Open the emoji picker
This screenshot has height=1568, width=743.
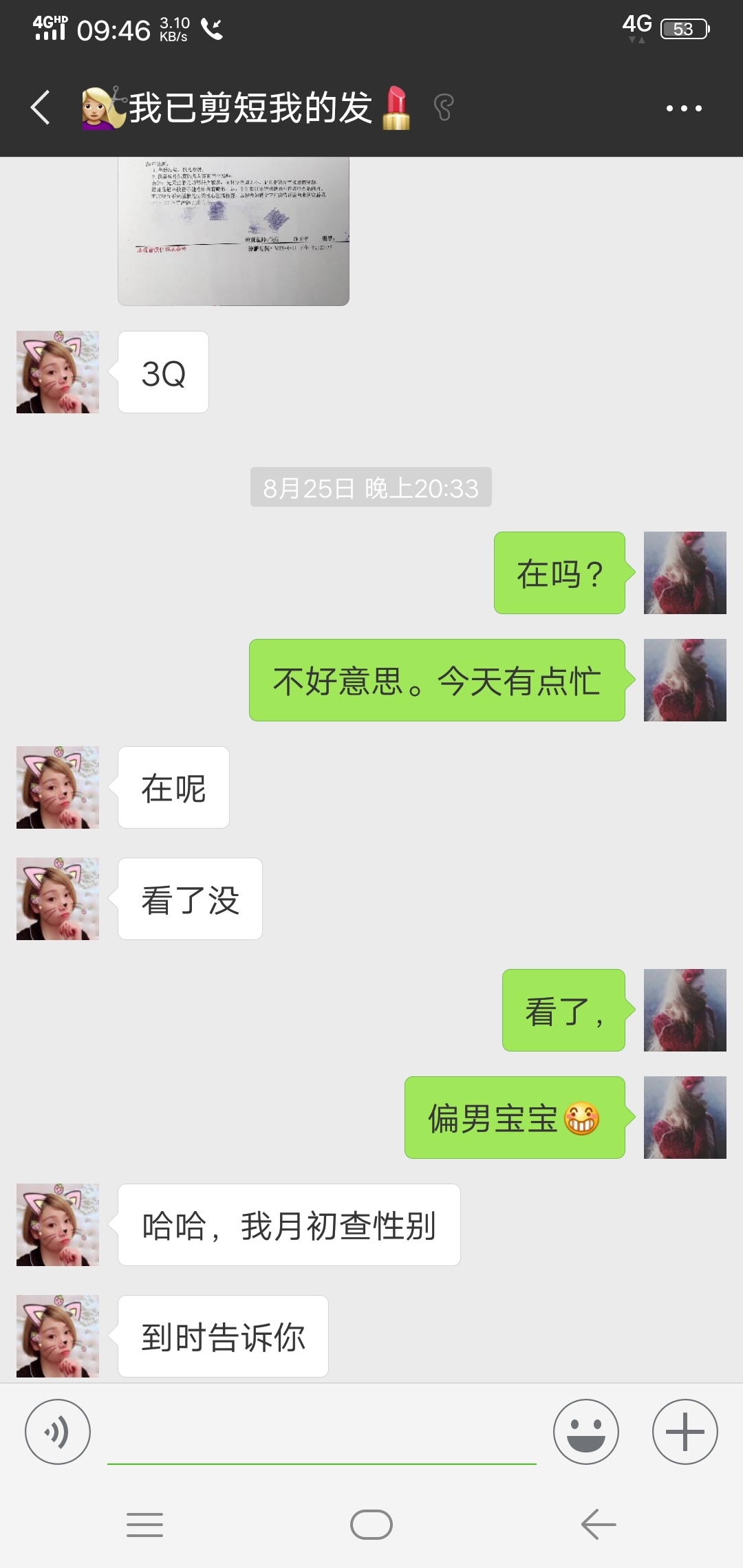pos(585,1432)
